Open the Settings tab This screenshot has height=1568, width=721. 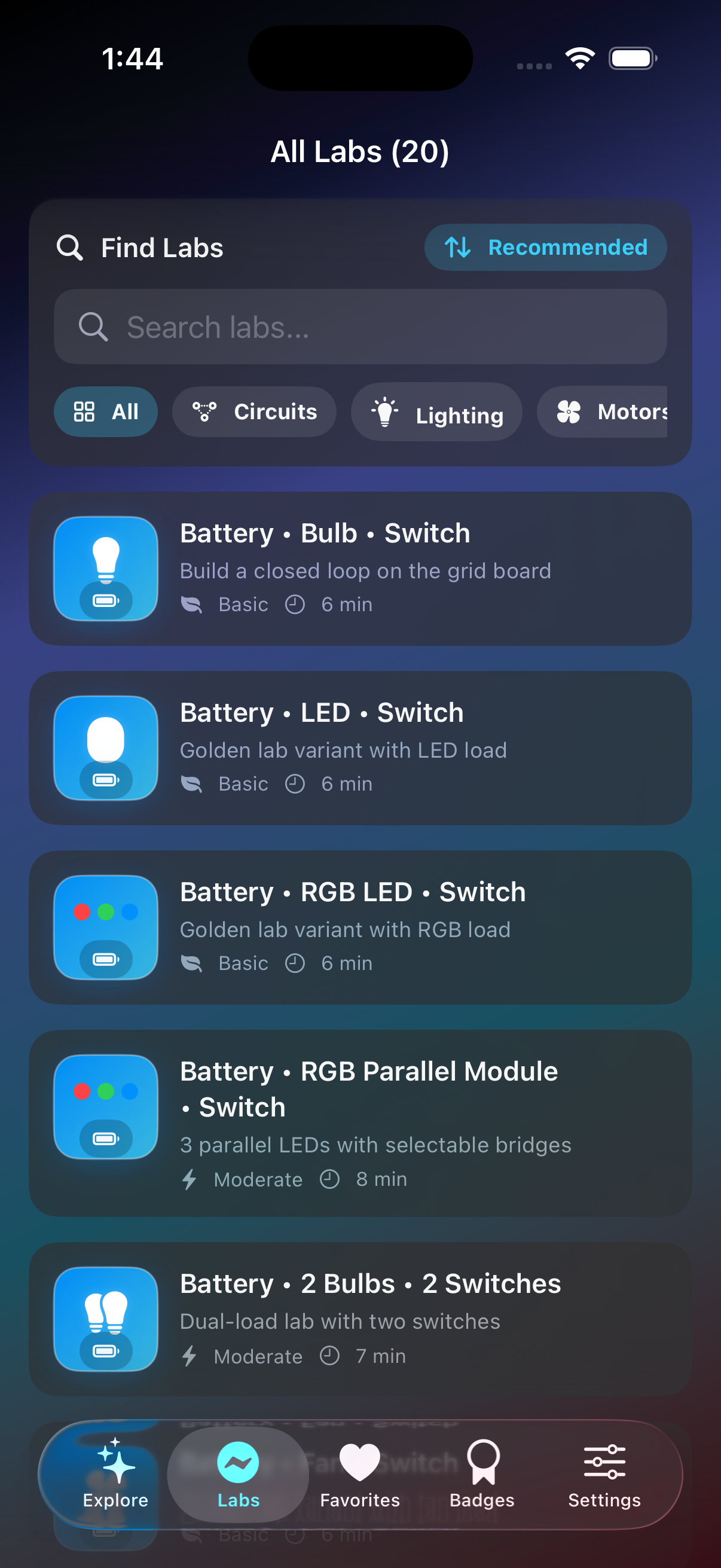(x=605, y=1474)
